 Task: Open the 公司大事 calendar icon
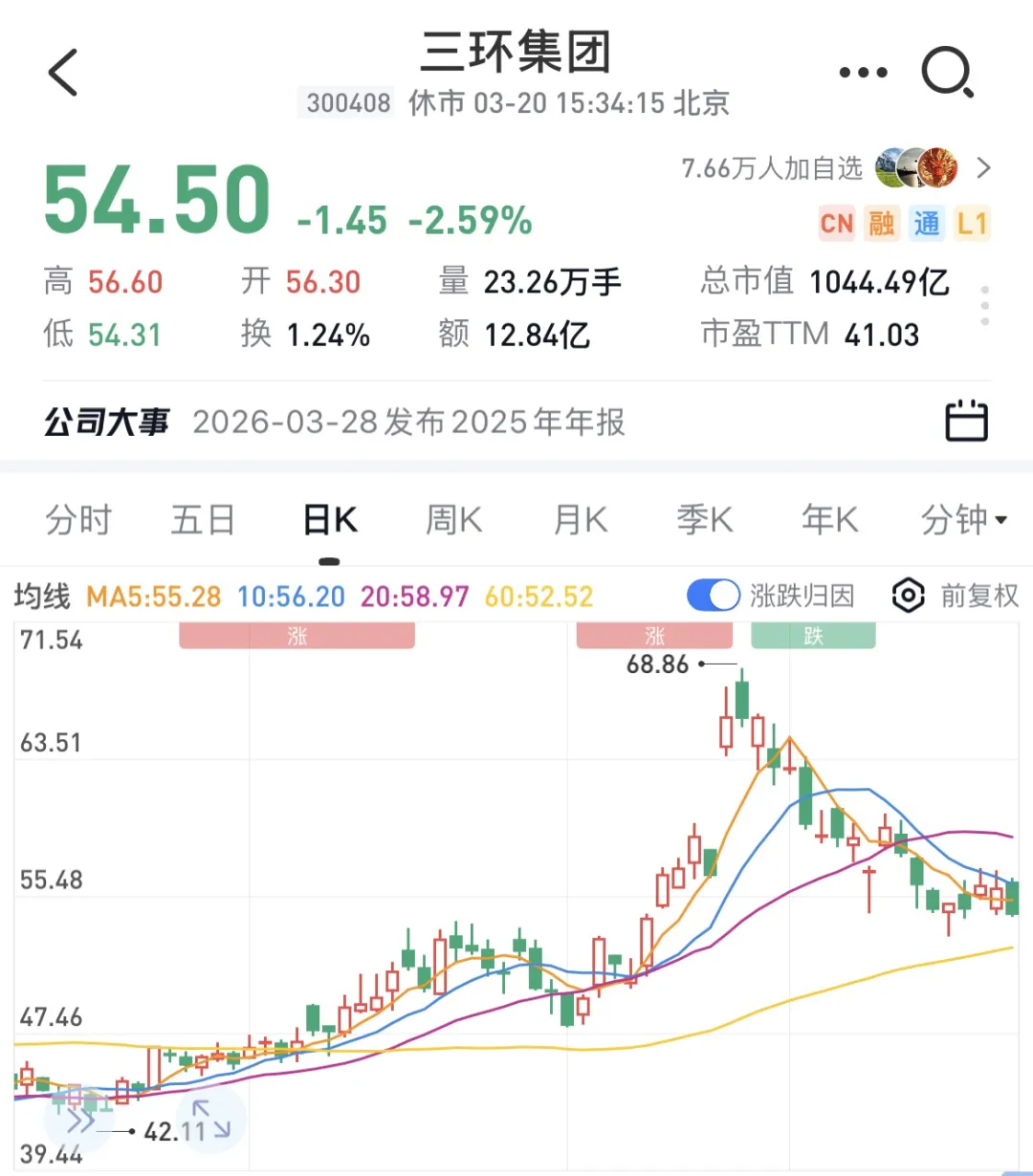966,421
